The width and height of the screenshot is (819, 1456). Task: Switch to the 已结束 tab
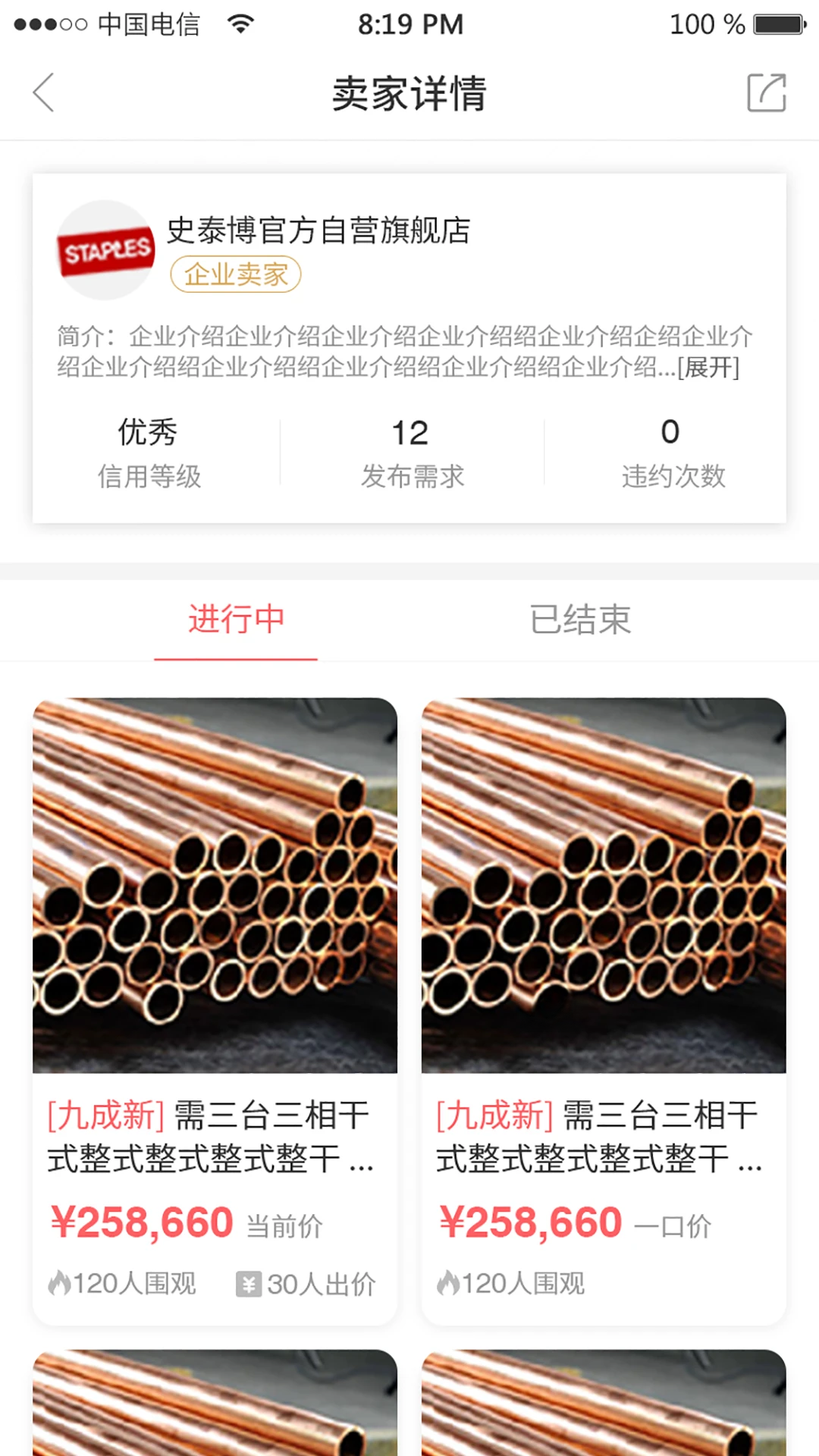pyautogui.click(x=580, y=620)
